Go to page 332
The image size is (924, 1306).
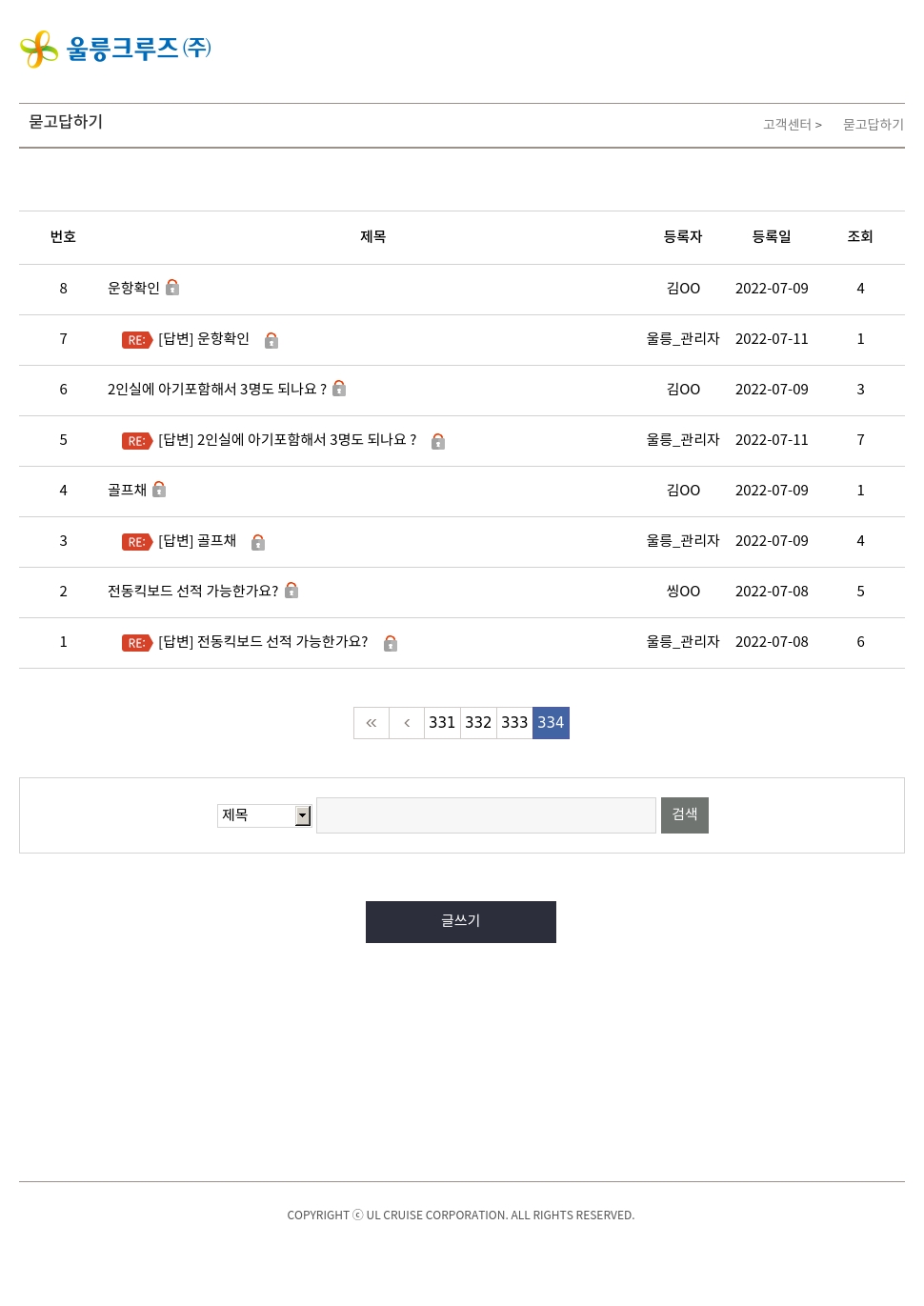pyautogui.click(x=478, y=723)
